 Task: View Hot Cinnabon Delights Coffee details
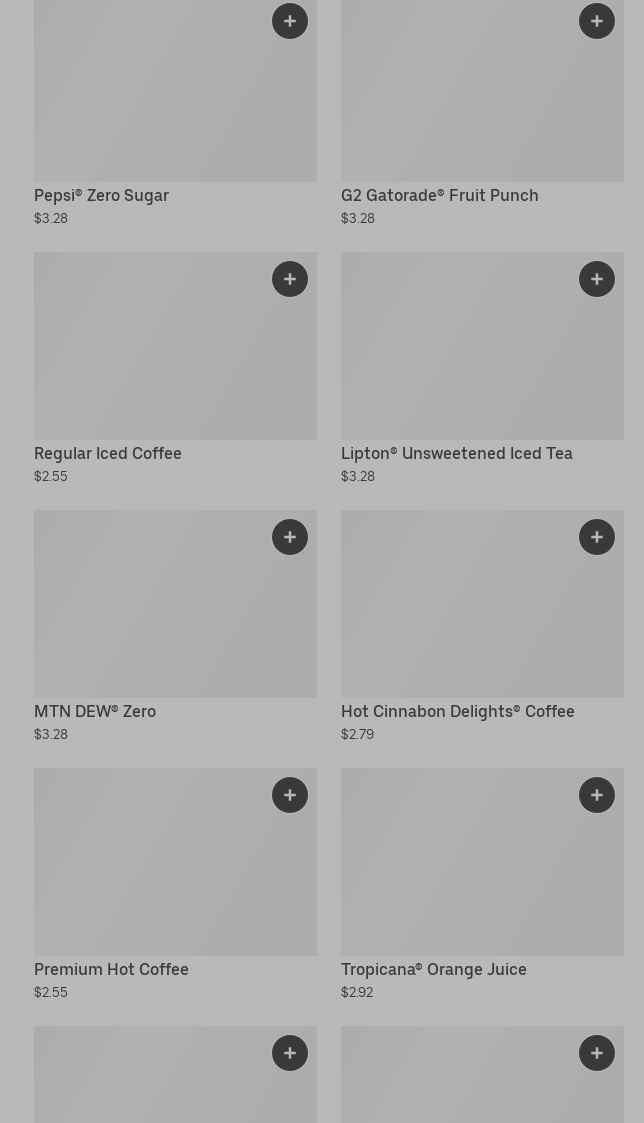point(460,620)
